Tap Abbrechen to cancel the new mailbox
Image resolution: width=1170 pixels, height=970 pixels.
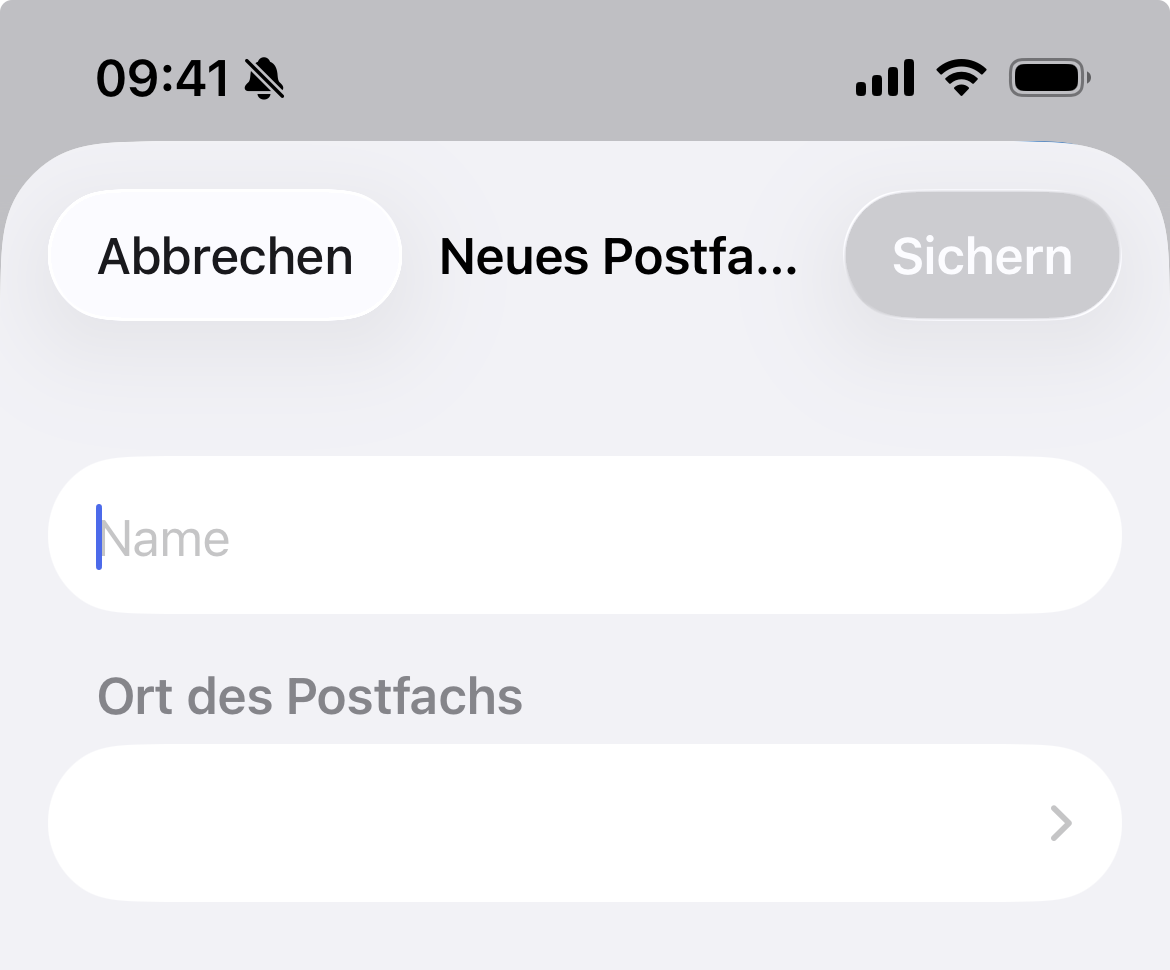[225, 256]
